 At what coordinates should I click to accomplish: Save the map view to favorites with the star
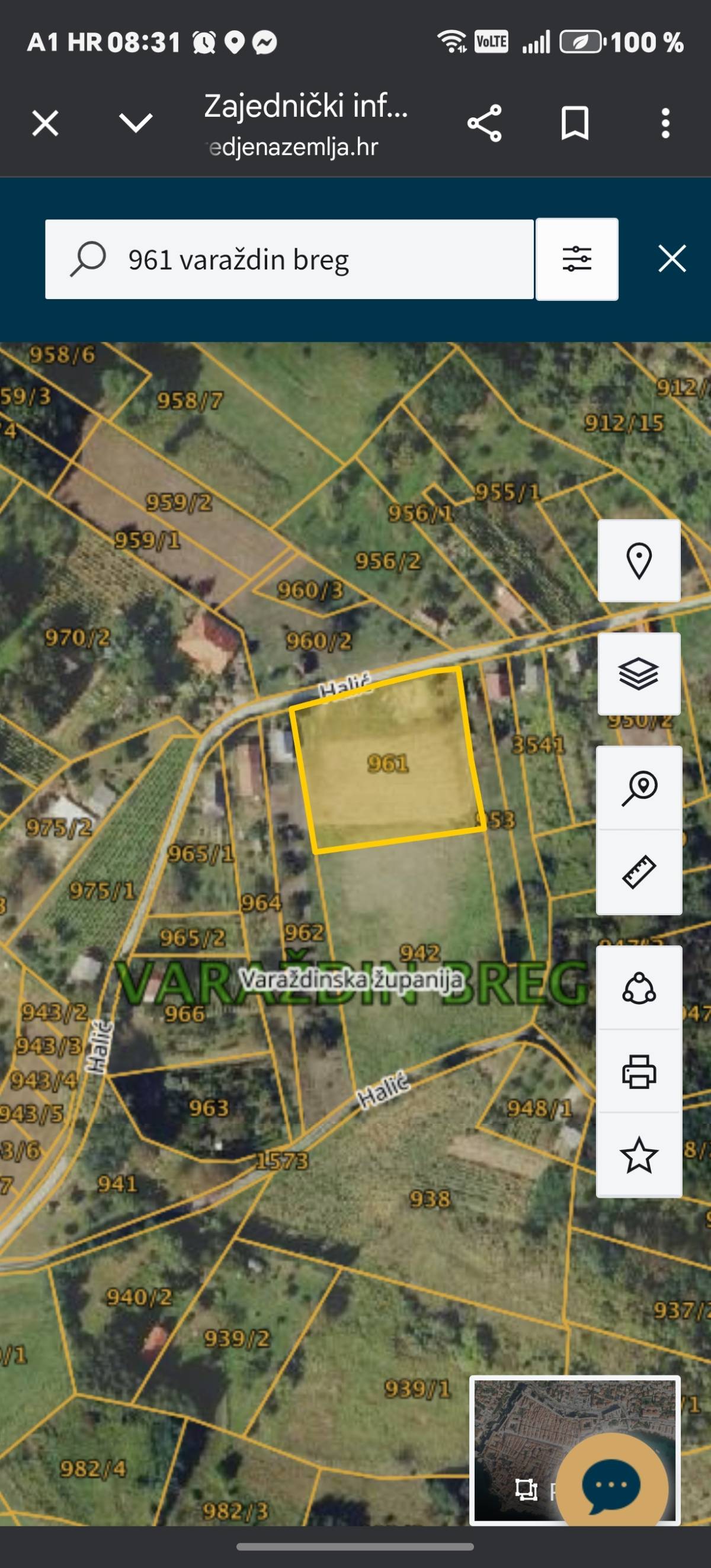coord(639,1155)
